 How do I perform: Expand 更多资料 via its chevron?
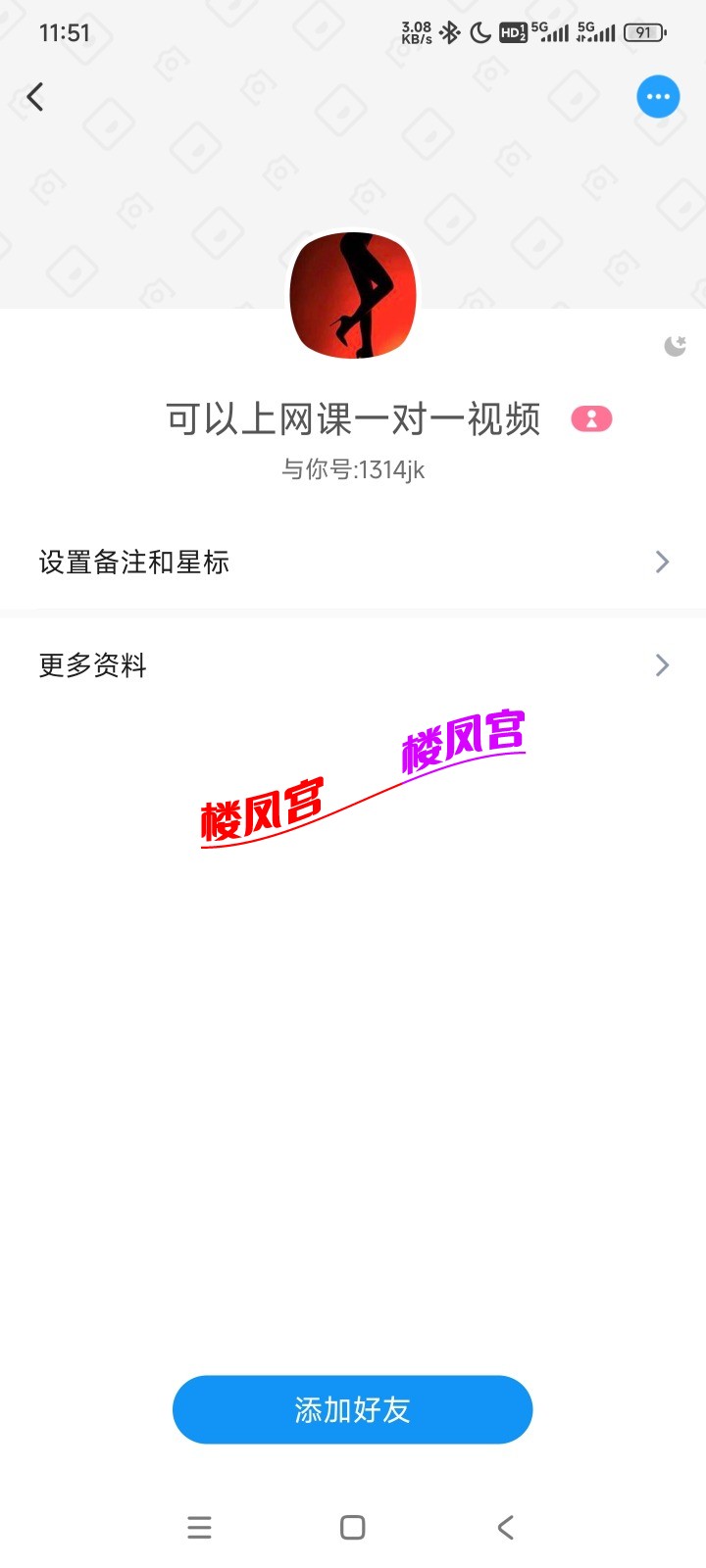pos(662,665)
